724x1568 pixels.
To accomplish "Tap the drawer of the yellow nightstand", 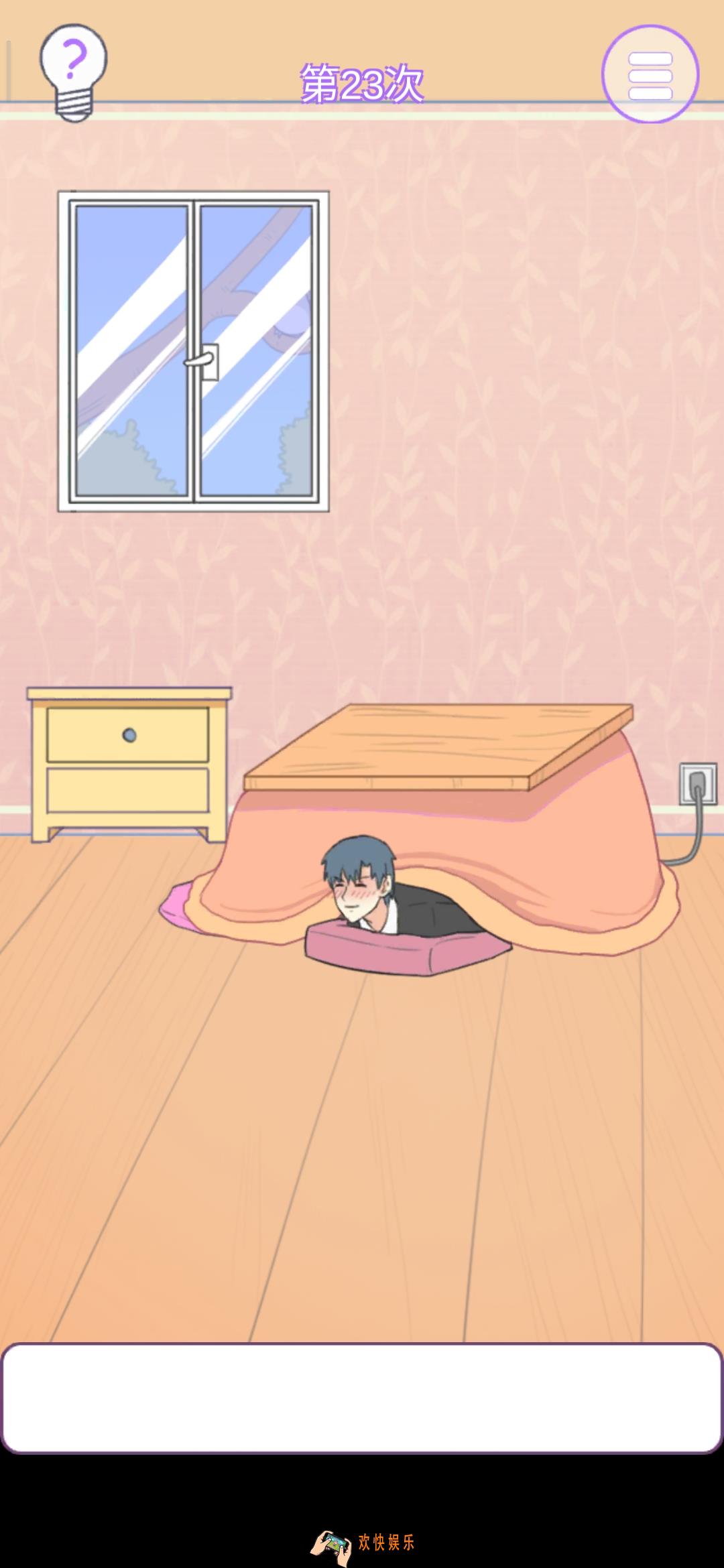I will [x=128, y=735].
